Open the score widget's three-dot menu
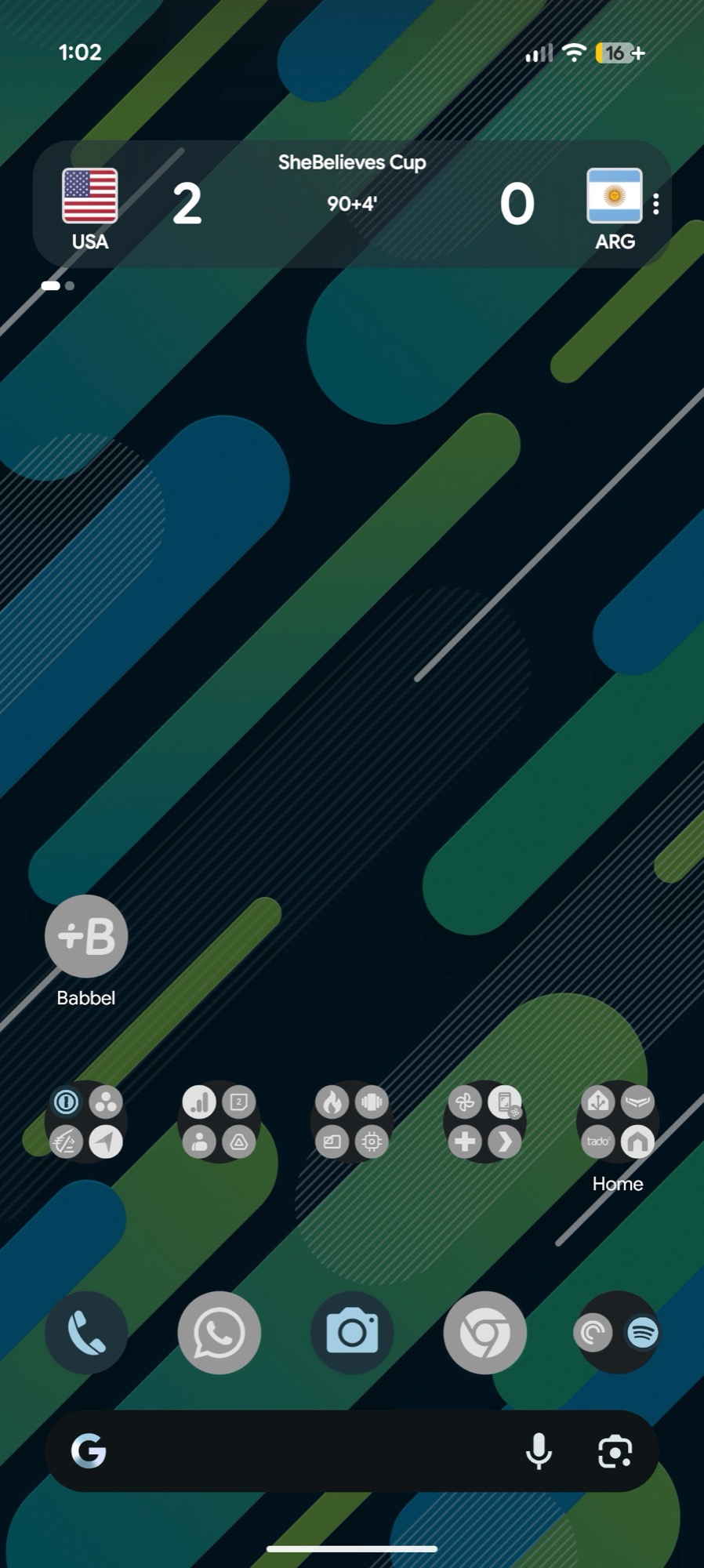The image size is (704, 1568). point(655,204)
